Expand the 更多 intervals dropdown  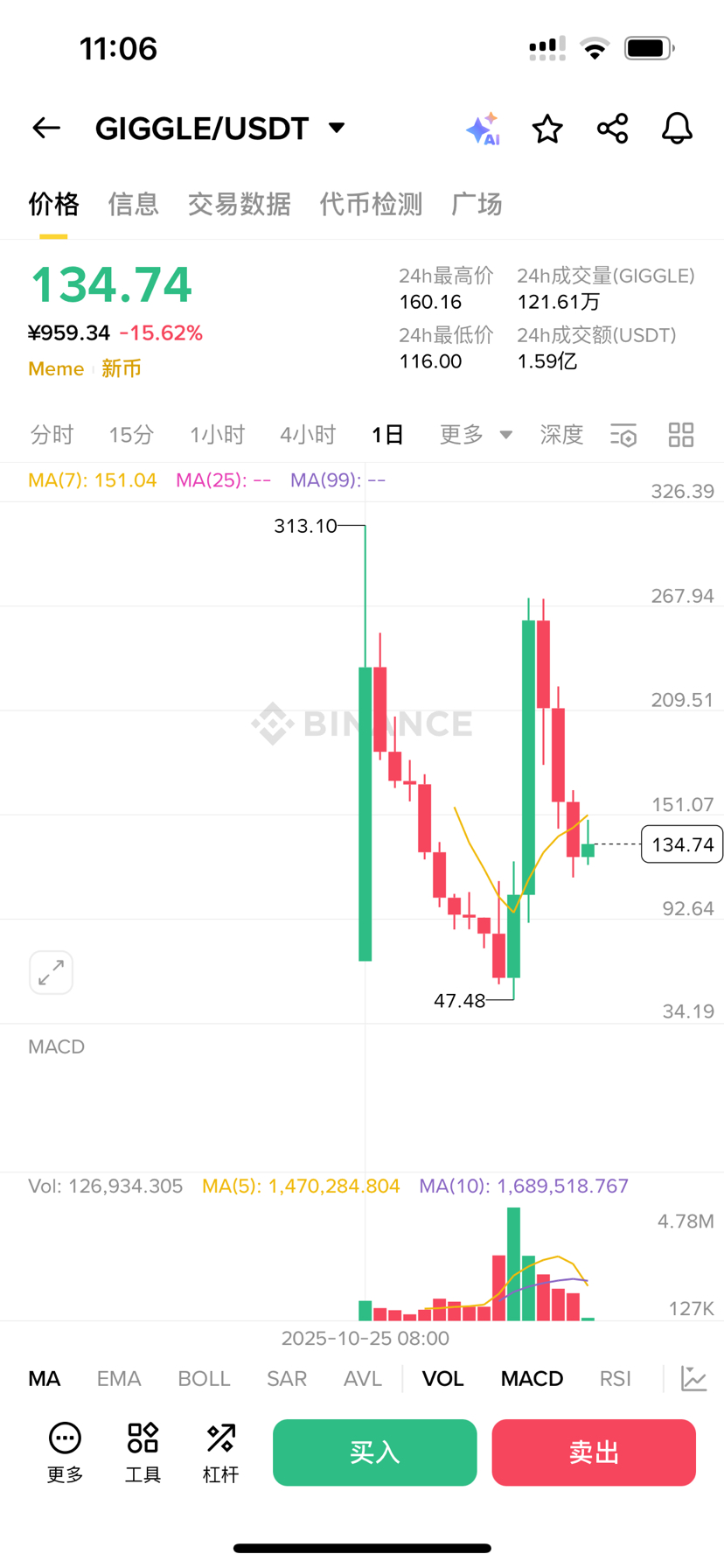[x=476, y=435]
